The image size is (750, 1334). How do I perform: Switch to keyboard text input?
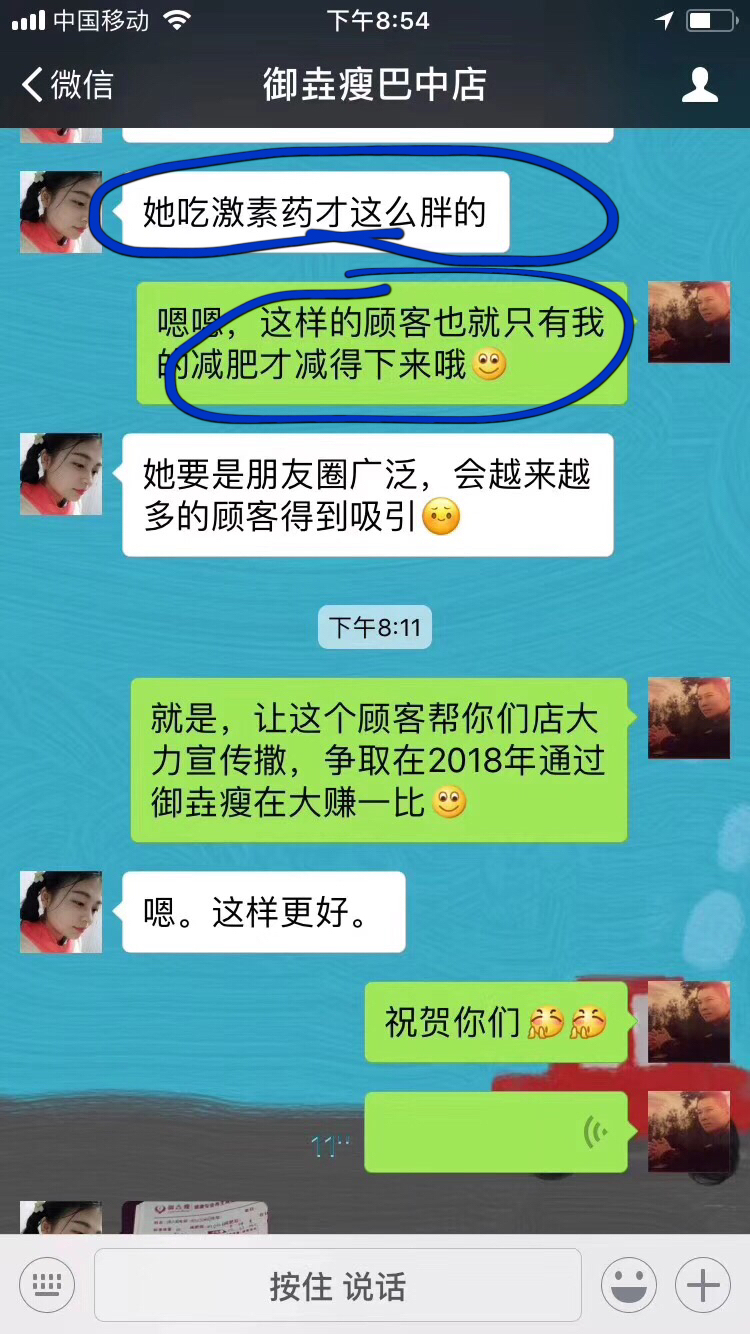coord(46,1285)
